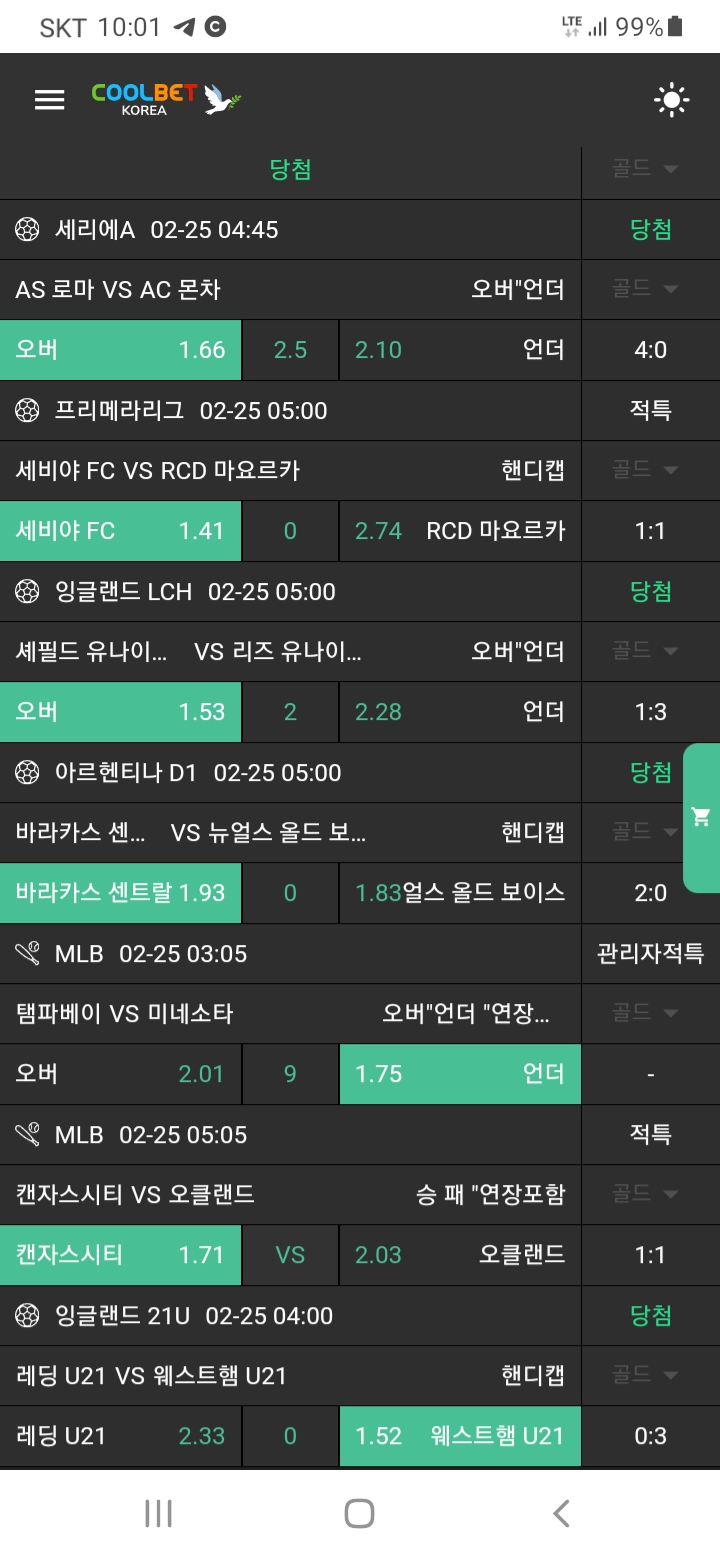Open the hamburger drawer menu
Viewport: 720px width, 1560px height.
[49, 99]
